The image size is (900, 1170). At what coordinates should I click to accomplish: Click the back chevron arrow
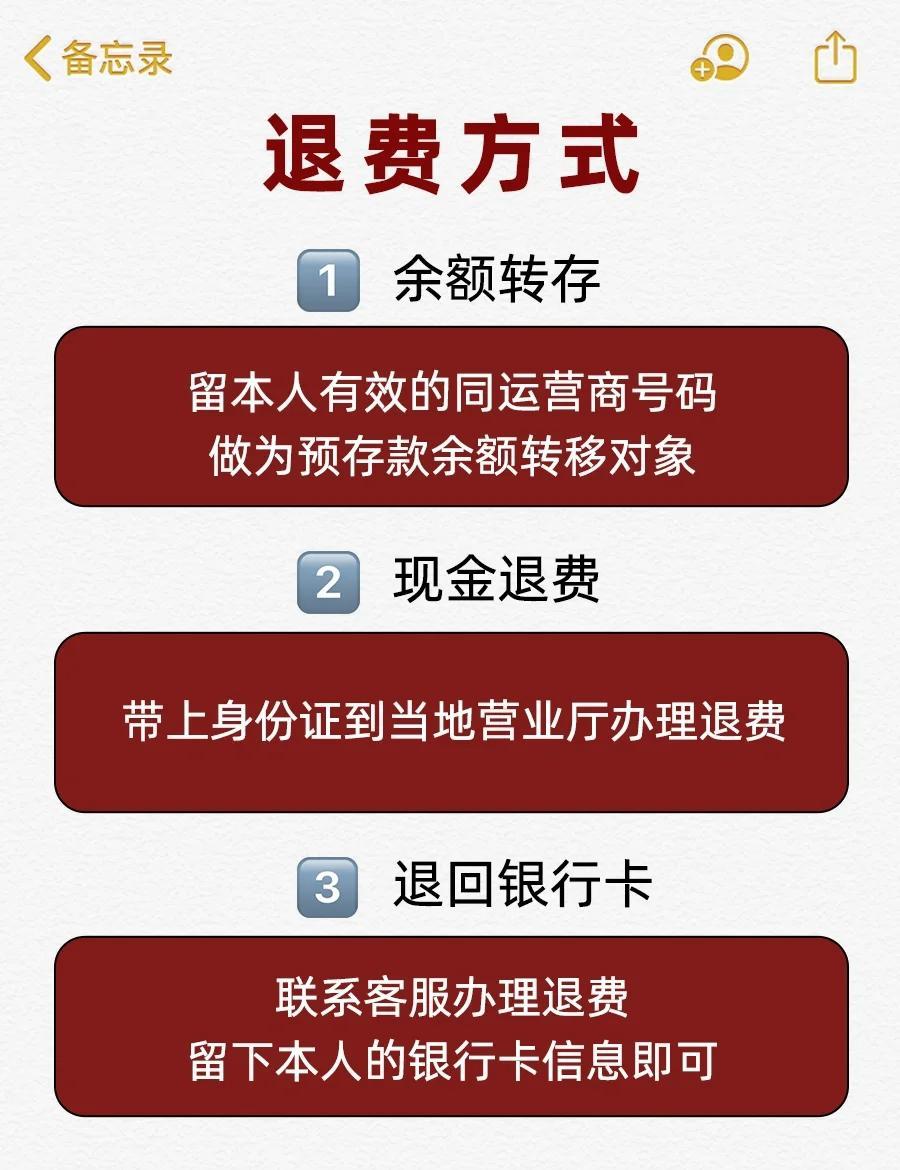37,58
